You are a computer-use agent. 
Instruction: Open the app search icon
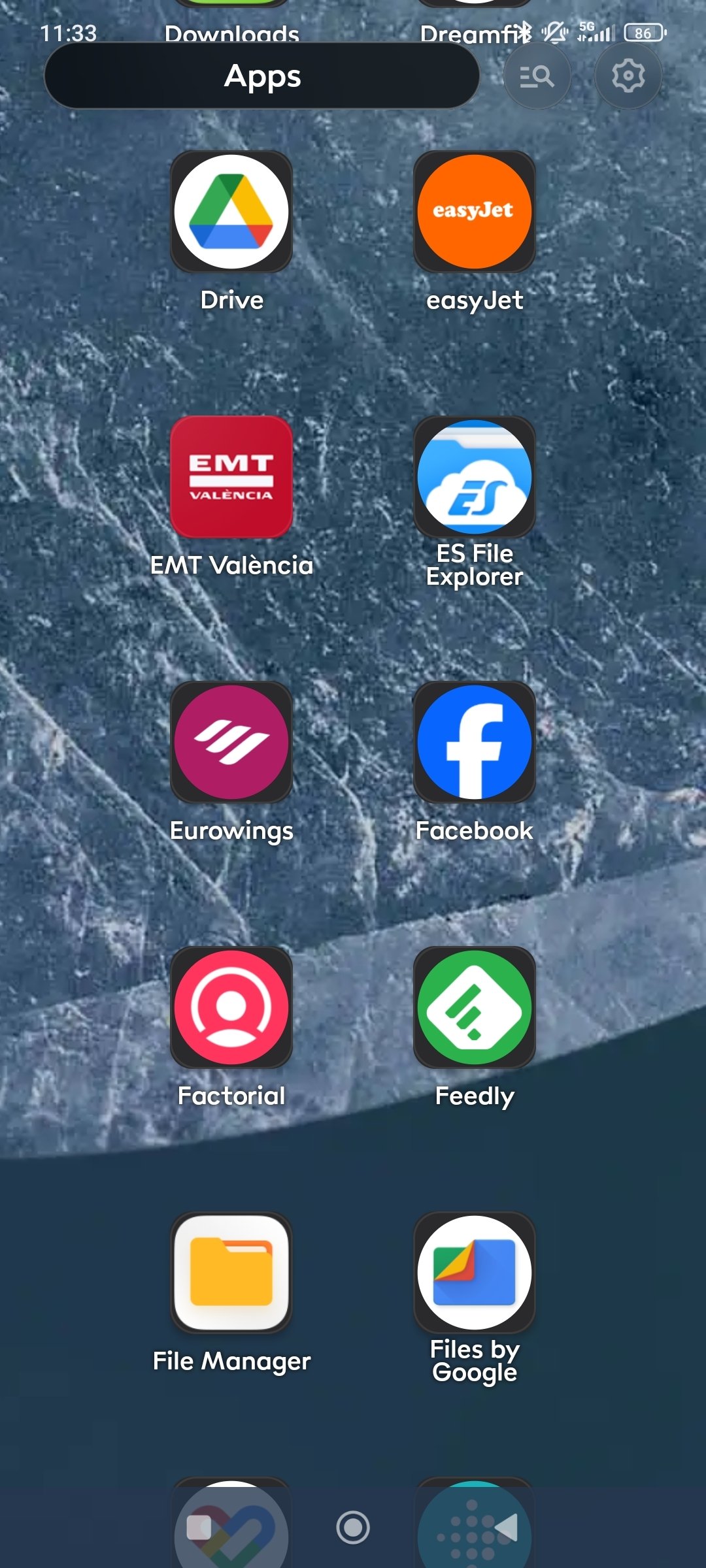(x=537, y=76)
